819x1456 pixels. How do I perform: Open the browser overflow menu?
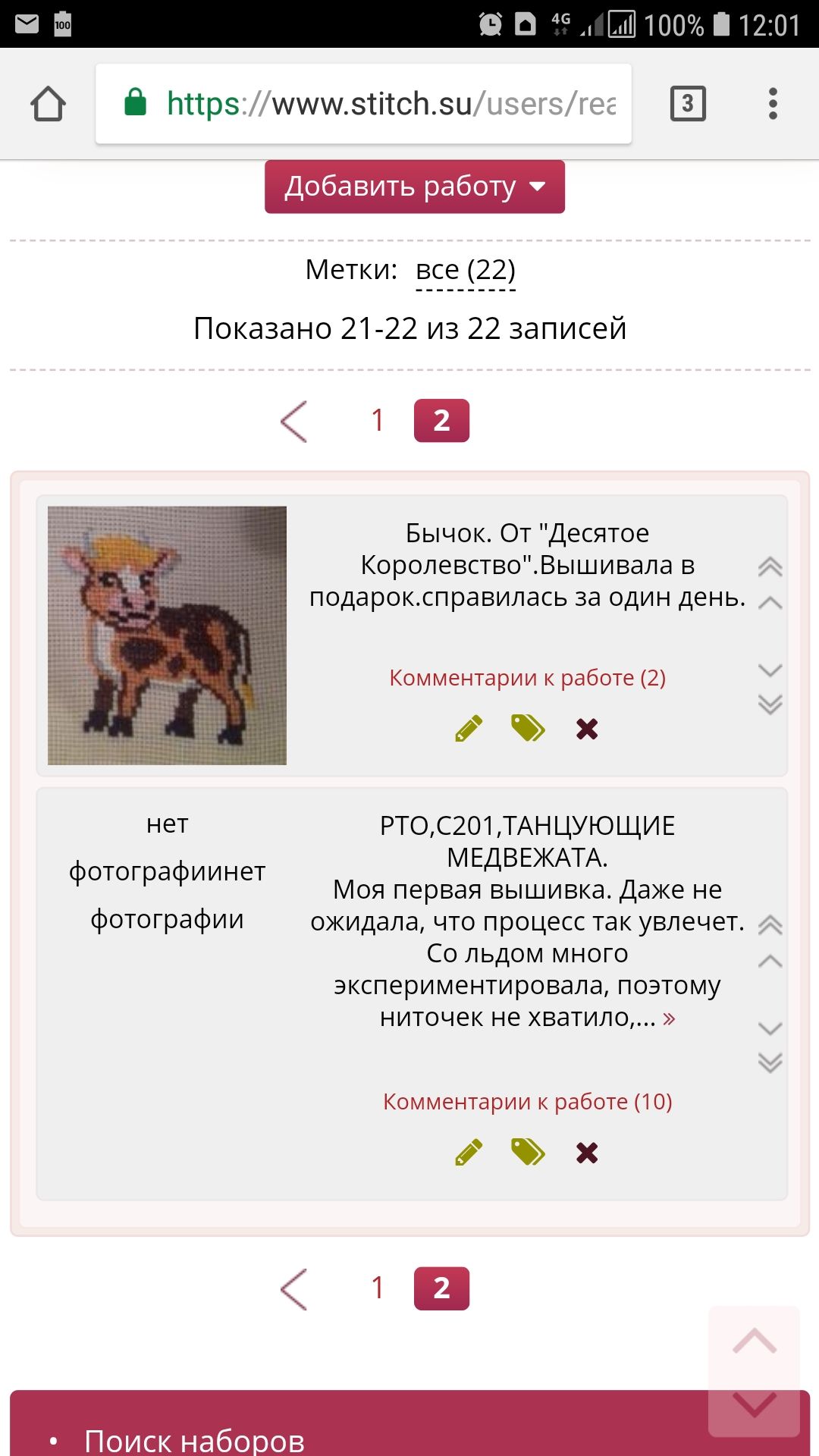click(x=772, y=104)
